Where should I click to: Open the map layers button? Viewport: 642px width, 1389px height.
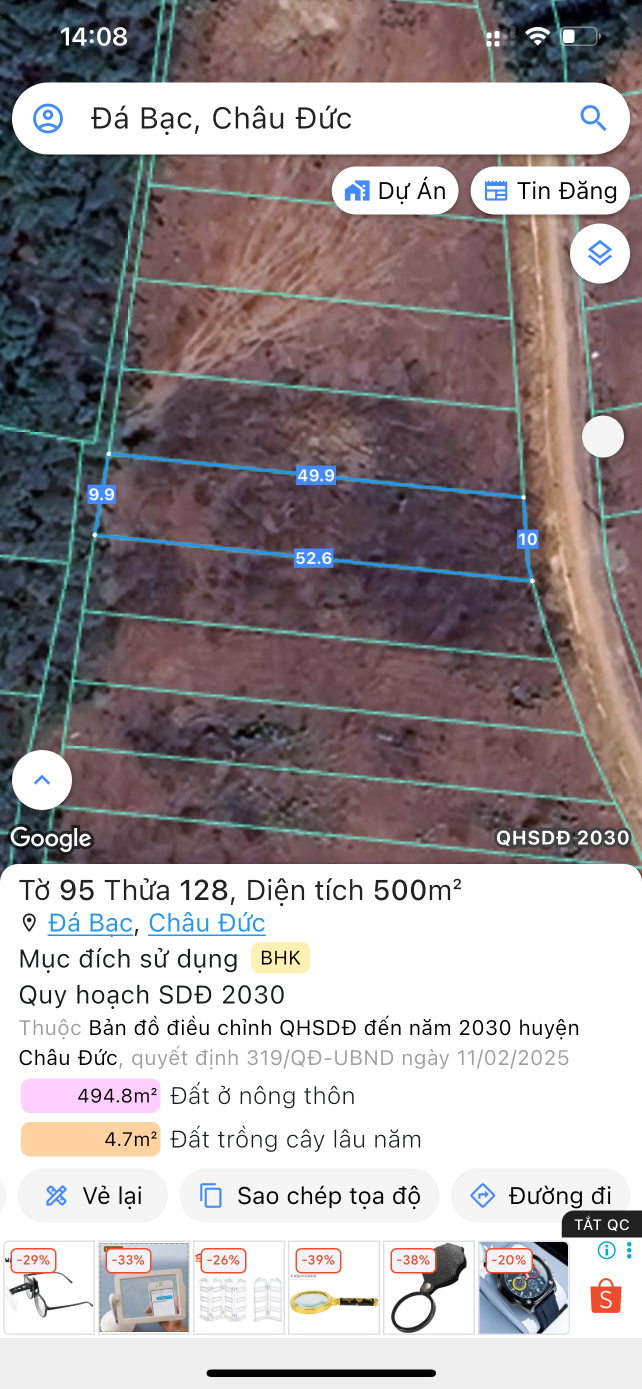click(x=599, y=253)
